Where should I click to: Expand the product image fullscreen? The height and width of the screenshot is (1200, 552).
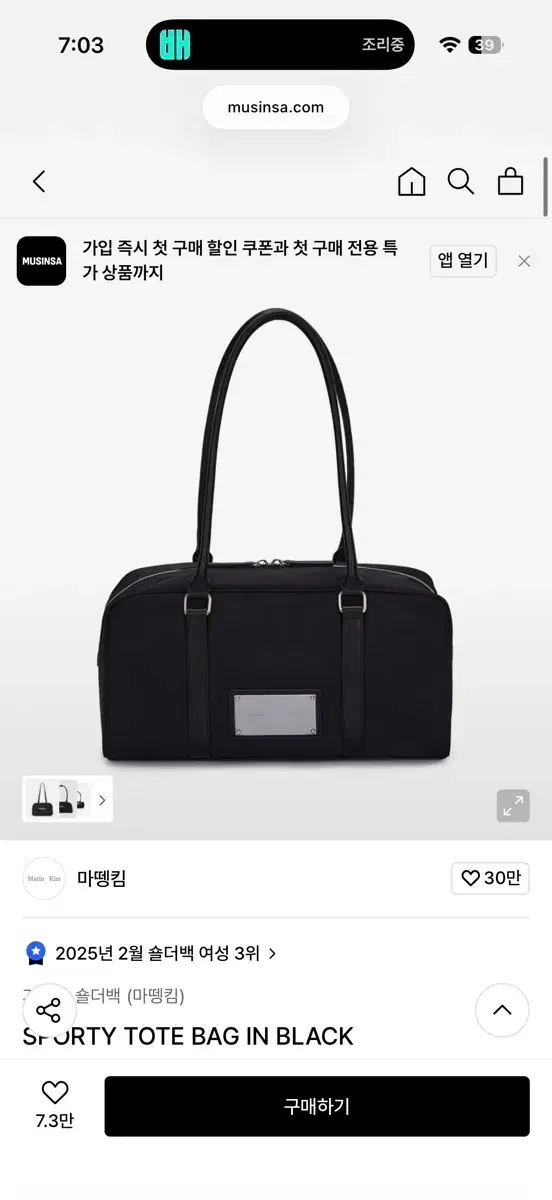(x=513, y=806)
